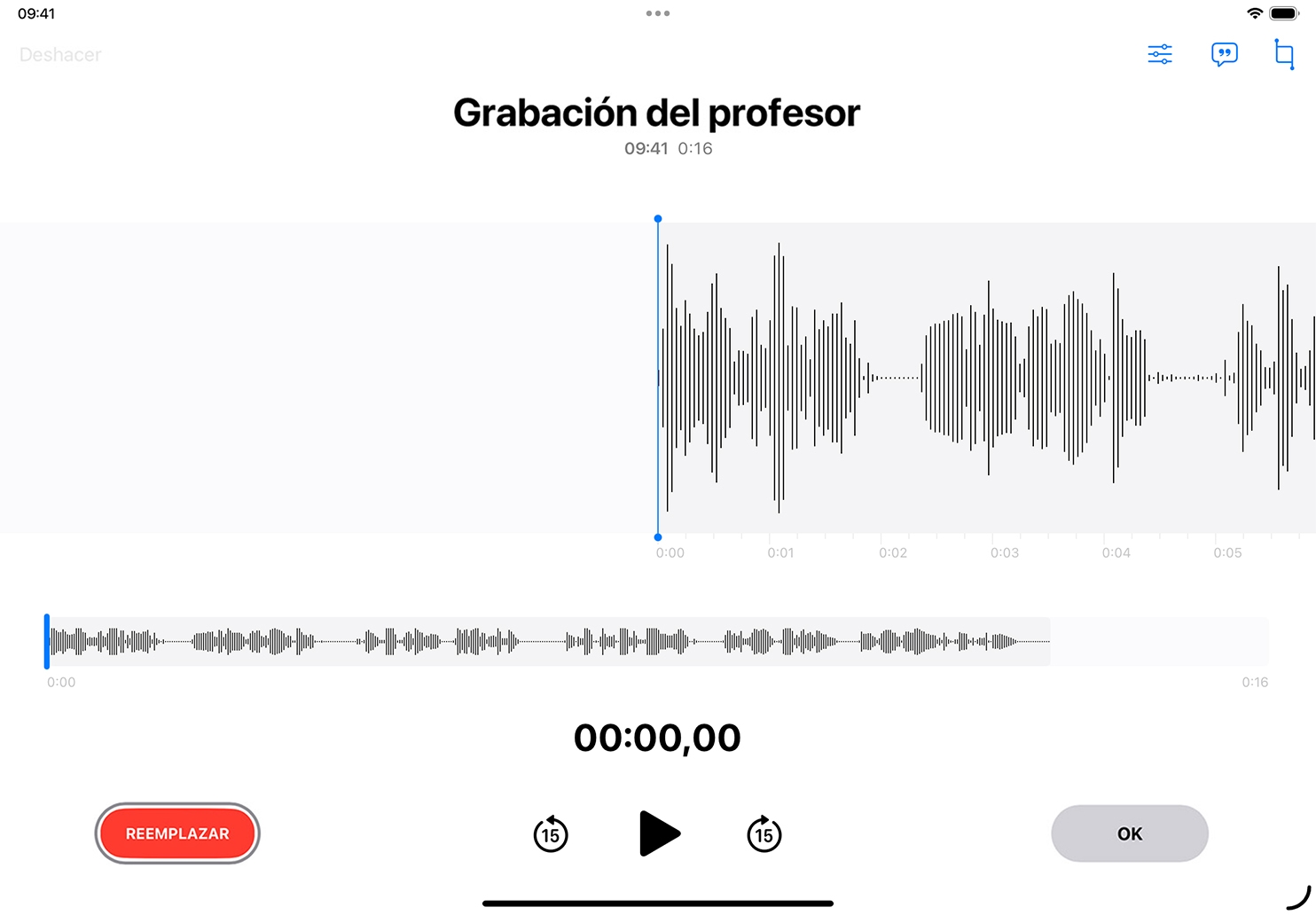Tap the red Reemplazar button
The height and width of the screenshot is (915, 1316).
tap(177, 833)
